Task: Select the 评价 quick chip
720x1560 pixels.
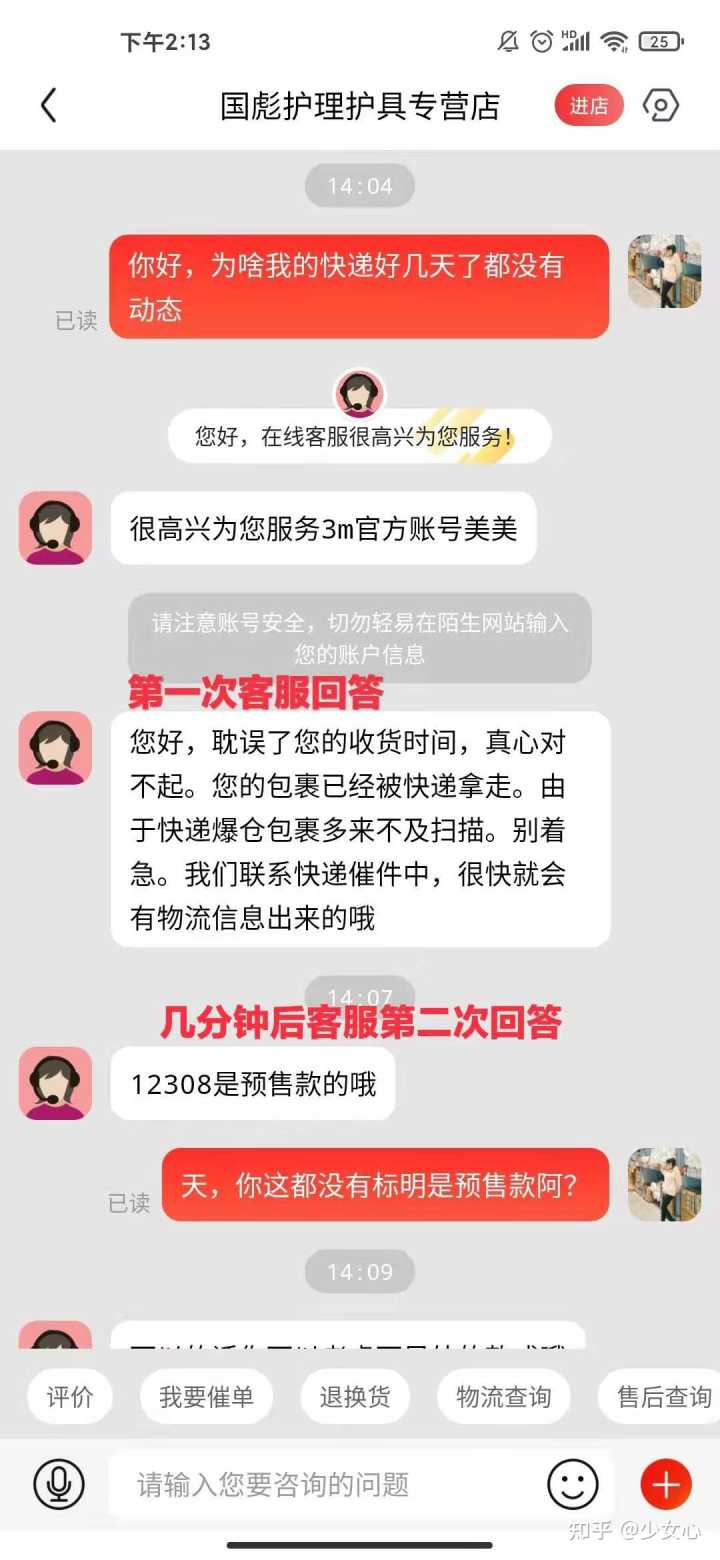Action: (70, 1396)
